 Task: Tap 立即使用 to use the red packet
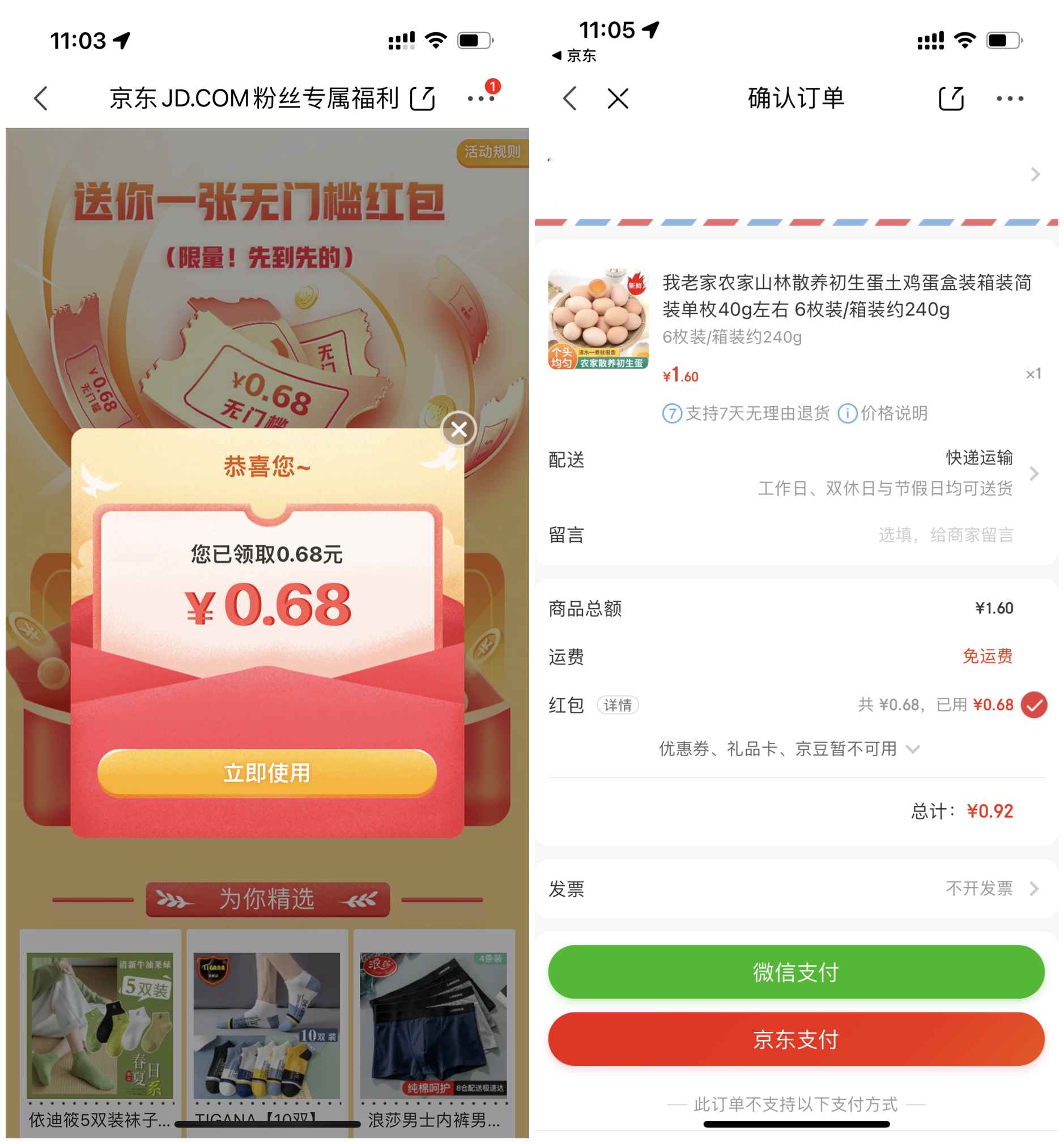point(267,773)
